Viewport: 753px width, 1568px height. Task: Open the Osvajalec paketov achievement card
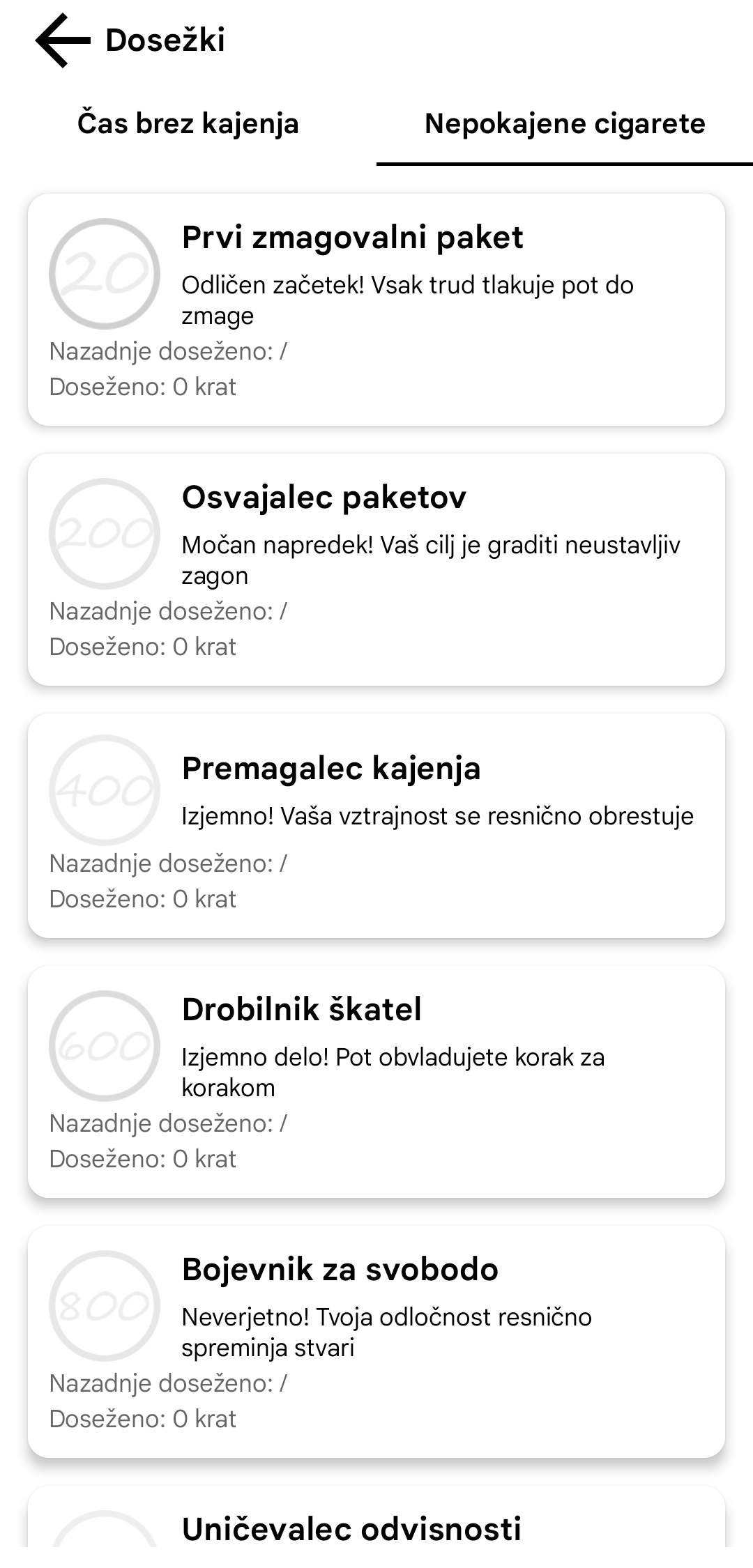point(376,569)
